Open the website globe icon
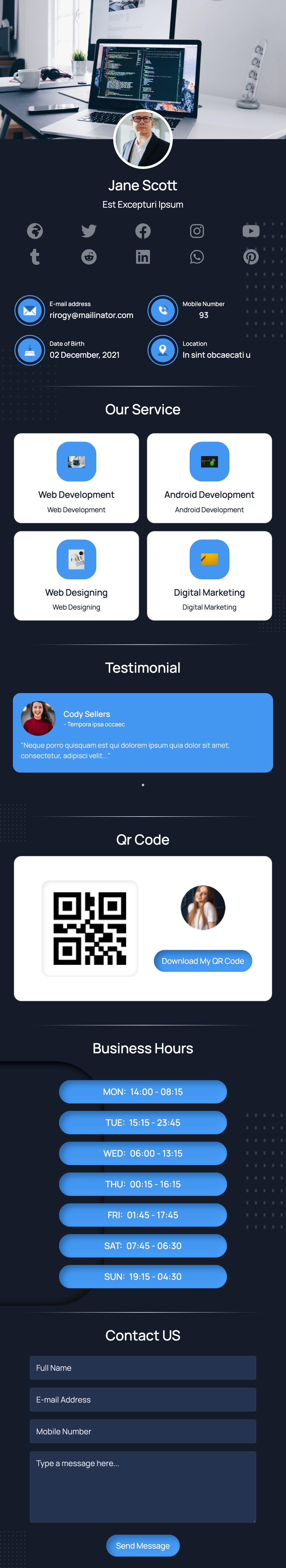This screenshot has height=1568, width=286. click(x=35, y=231)
